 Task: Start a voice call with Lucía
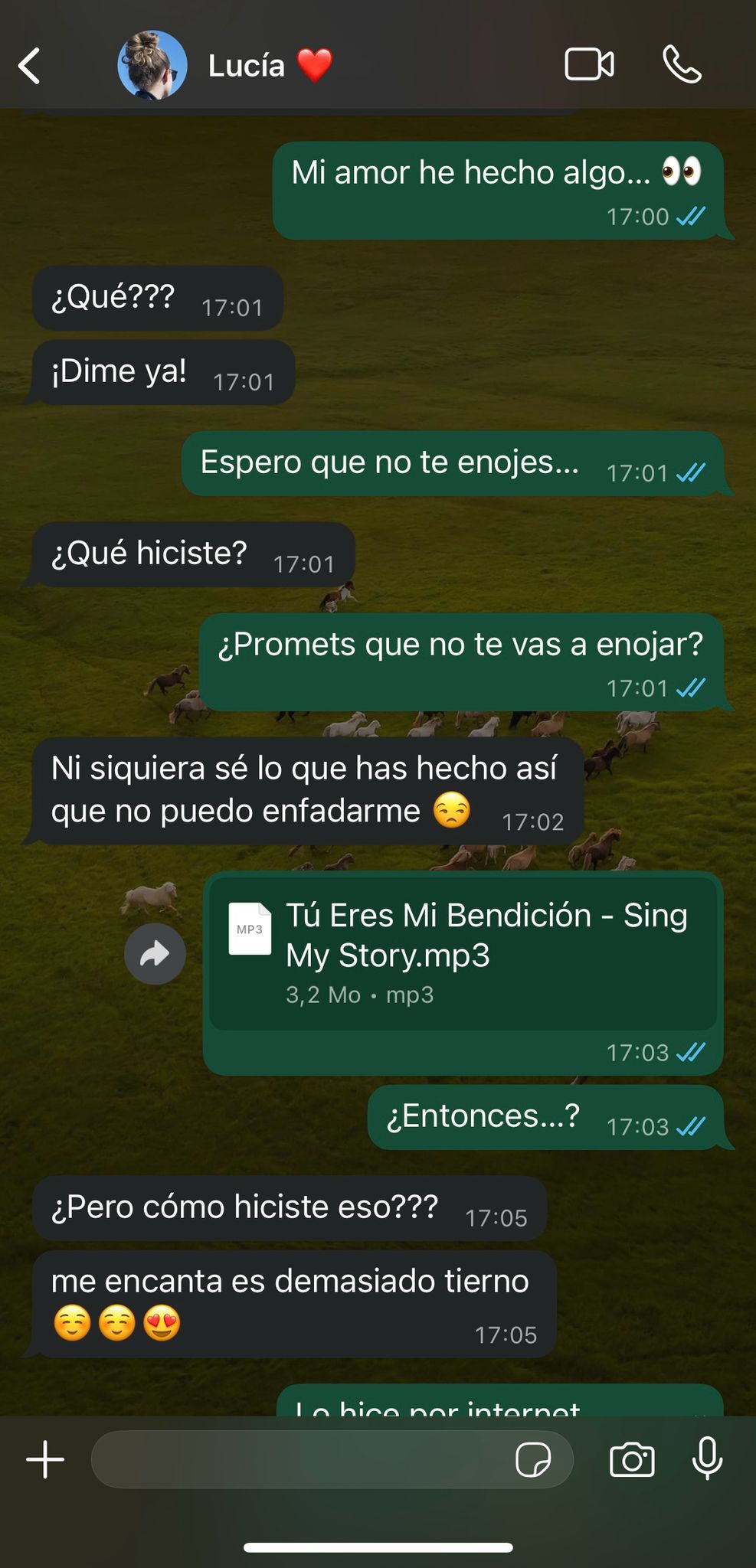click(x=682, y=65)
